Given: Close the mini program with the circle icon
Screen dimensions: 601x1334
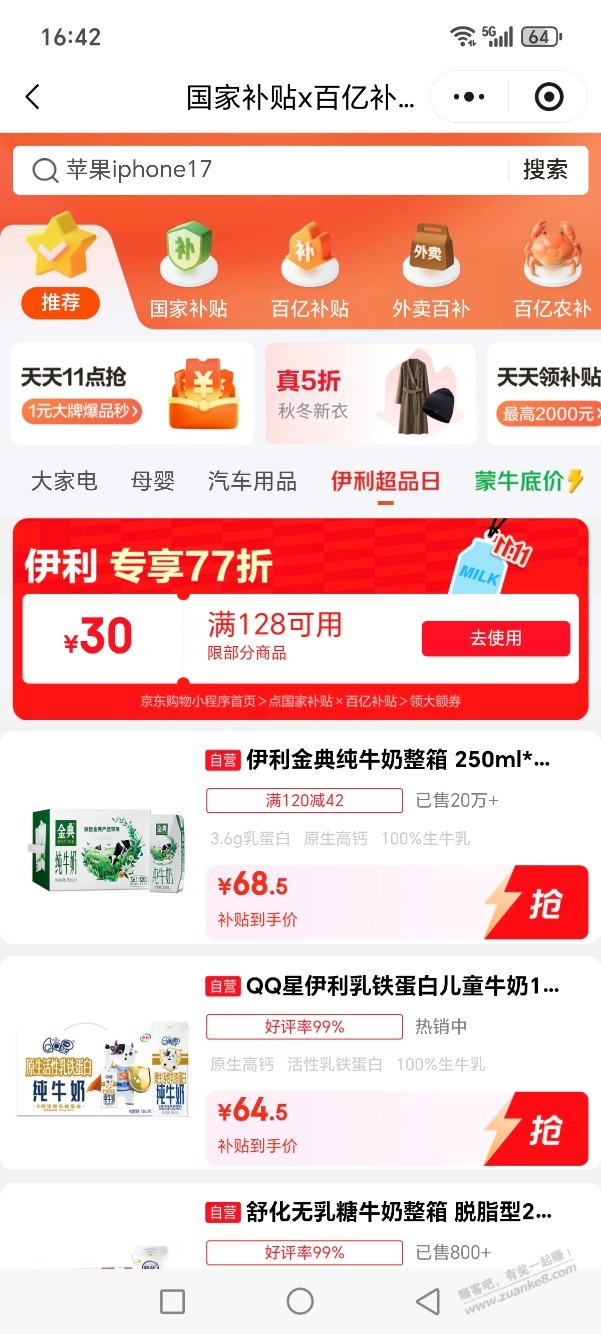Looking at the screenshot, I should tap(549, 97).
